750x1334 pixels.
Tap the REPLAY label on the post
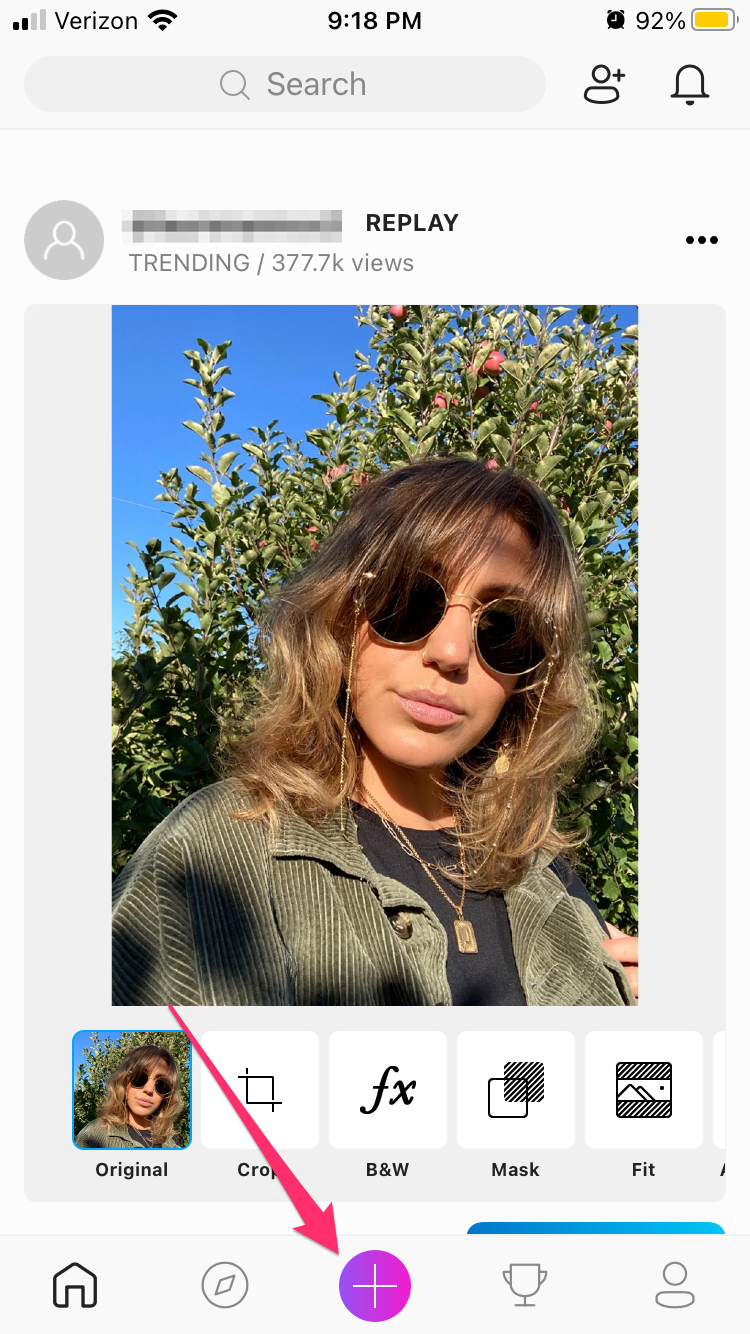(412, 223)
